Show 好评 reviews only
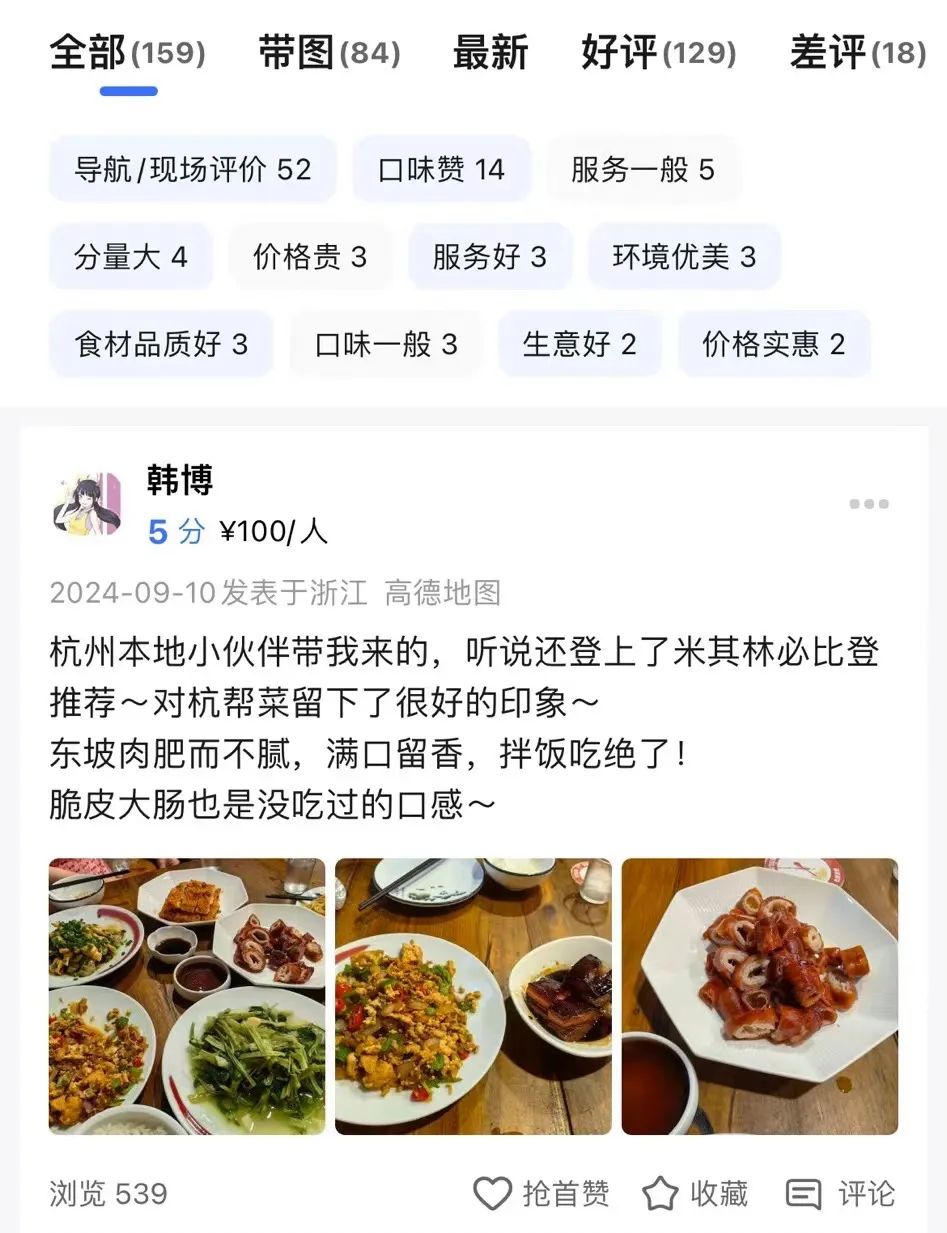The height and width of the screenshot is (1233, 947). pos(658,53)
